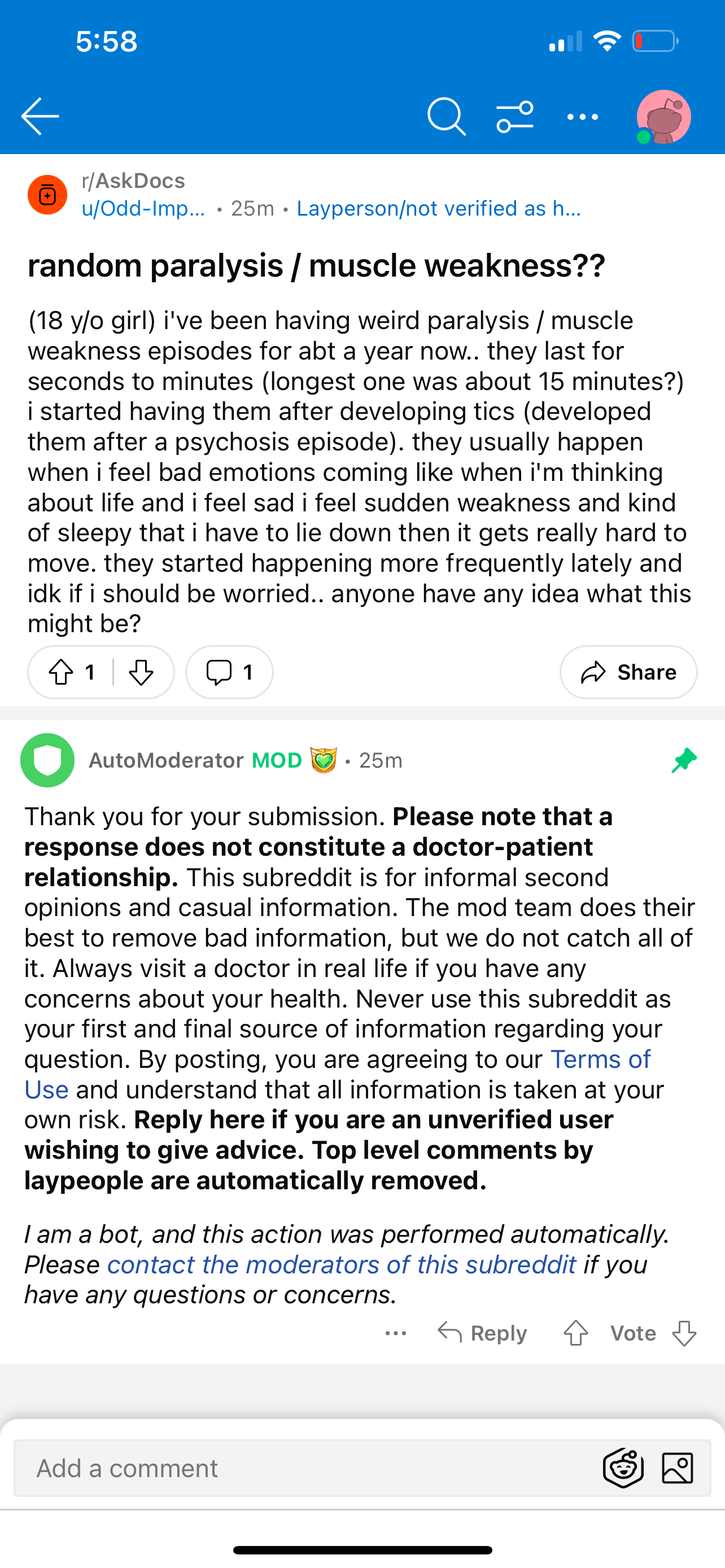Image resolution: width=725 pixels, height=1568 pixels.
Task: Open AutoModerator's profile
Action: pyautogui.click(x=166, y=760)
